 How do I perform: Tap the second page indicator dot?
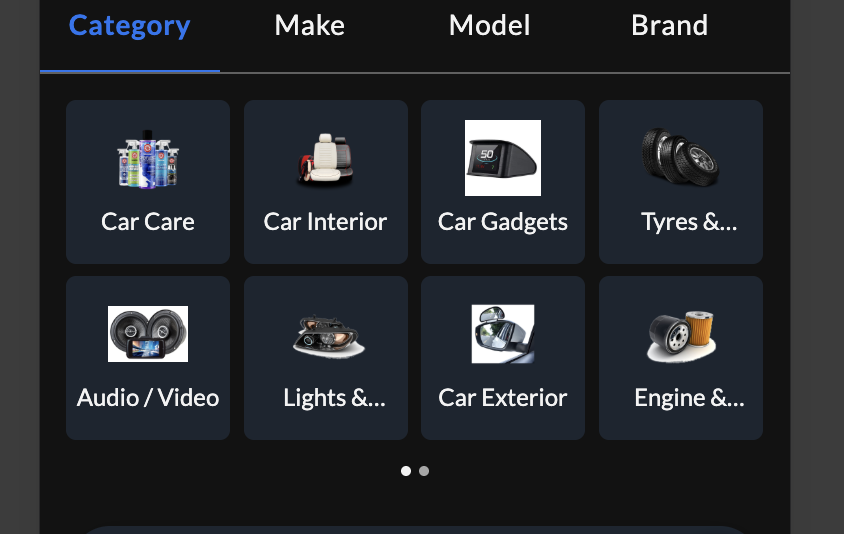pyautogui.click(x=424, y=471)
